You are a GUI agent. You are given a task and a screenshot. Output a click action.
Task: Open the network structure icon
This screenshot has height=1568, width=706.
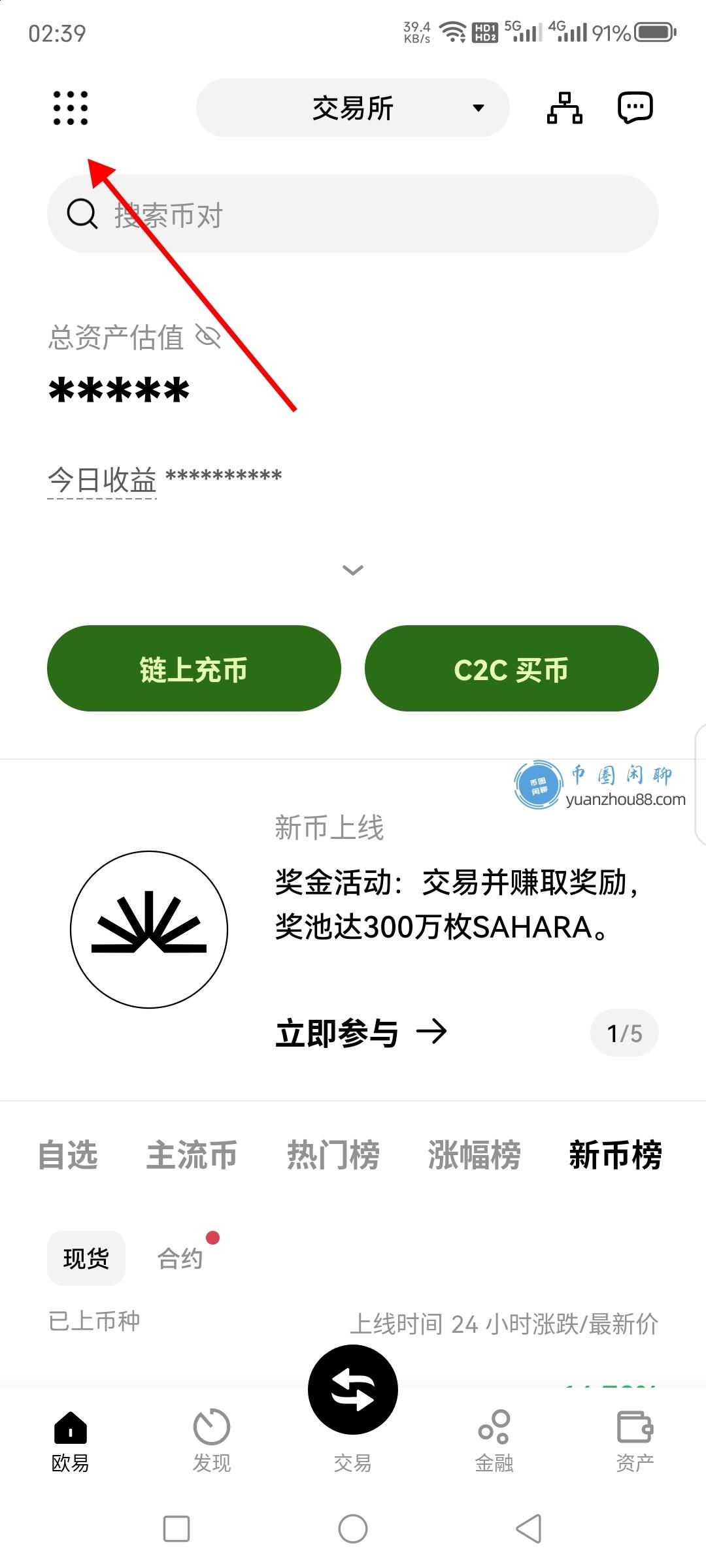click(x=564, y=108)
